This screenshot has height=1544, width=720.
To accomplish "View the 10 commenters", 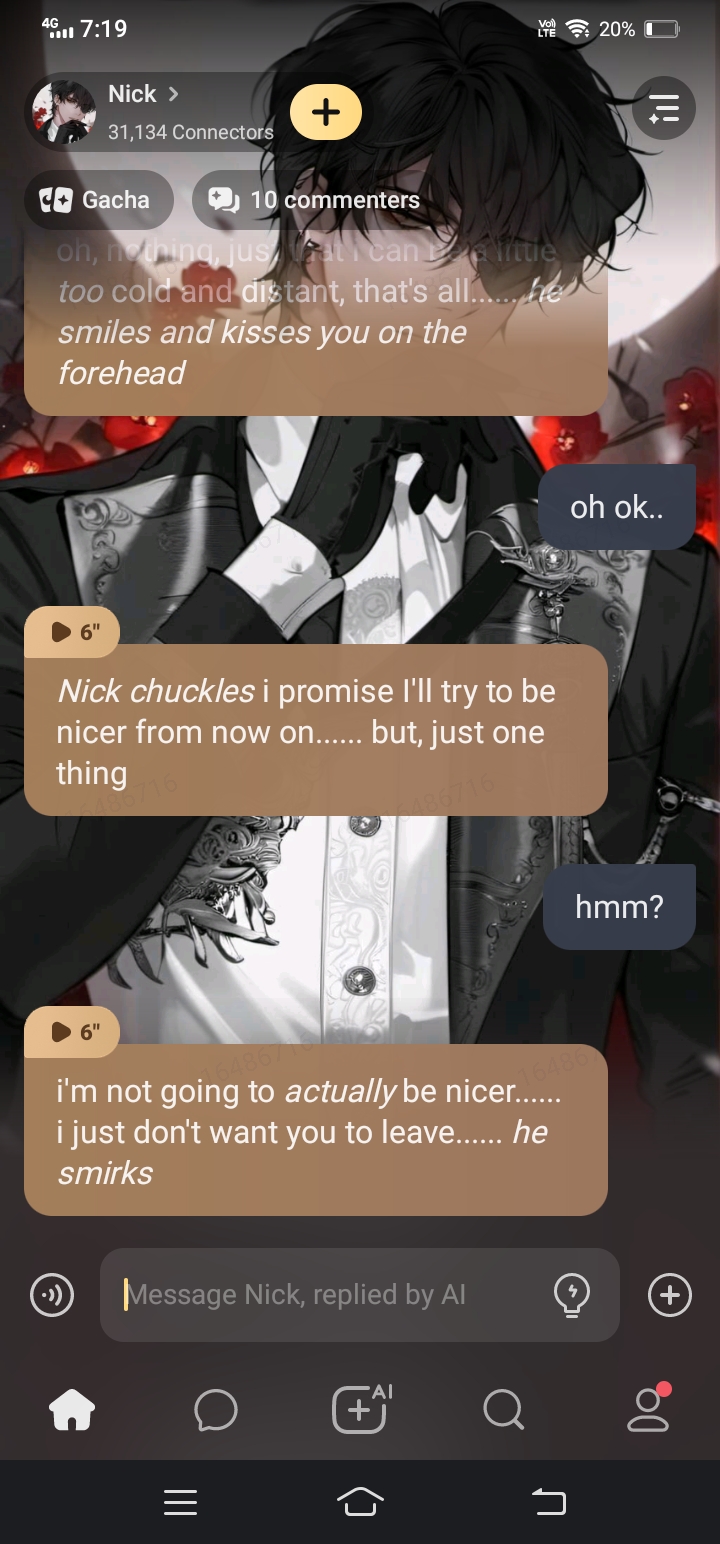I will [314, 200].
